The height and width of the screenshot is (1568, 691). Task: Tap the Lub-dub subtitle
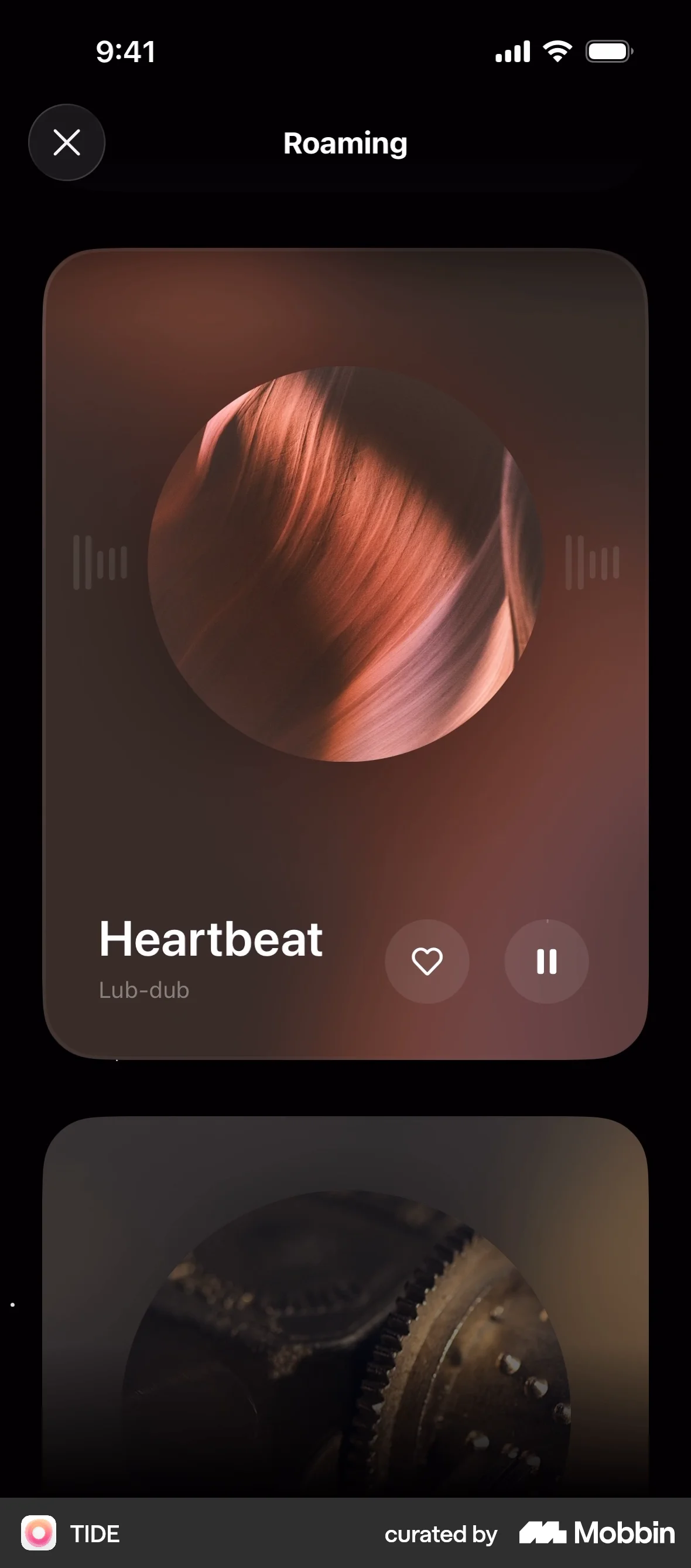point(143,990)
